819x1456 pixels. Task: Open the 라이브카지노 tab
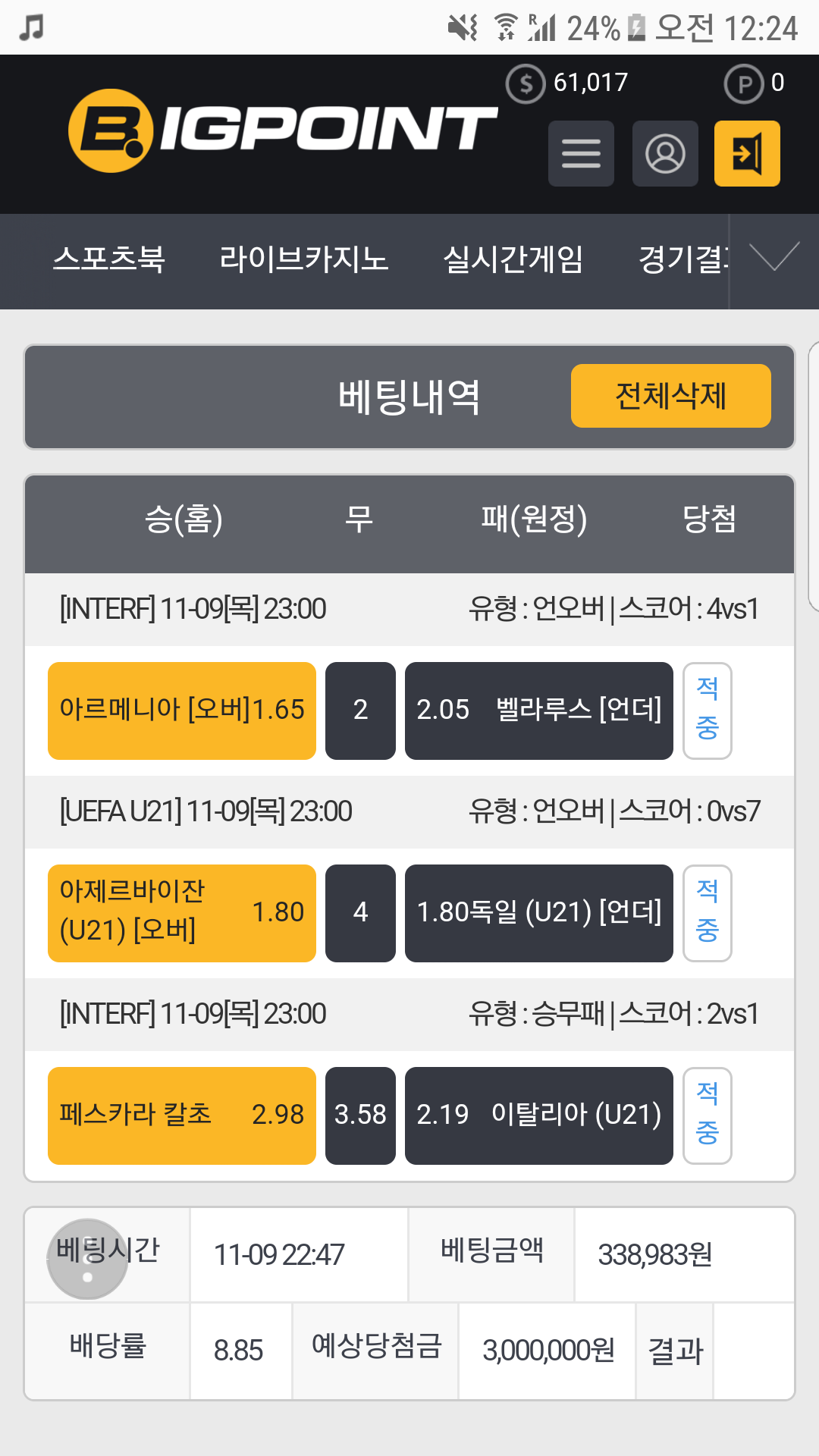(304, 259)
